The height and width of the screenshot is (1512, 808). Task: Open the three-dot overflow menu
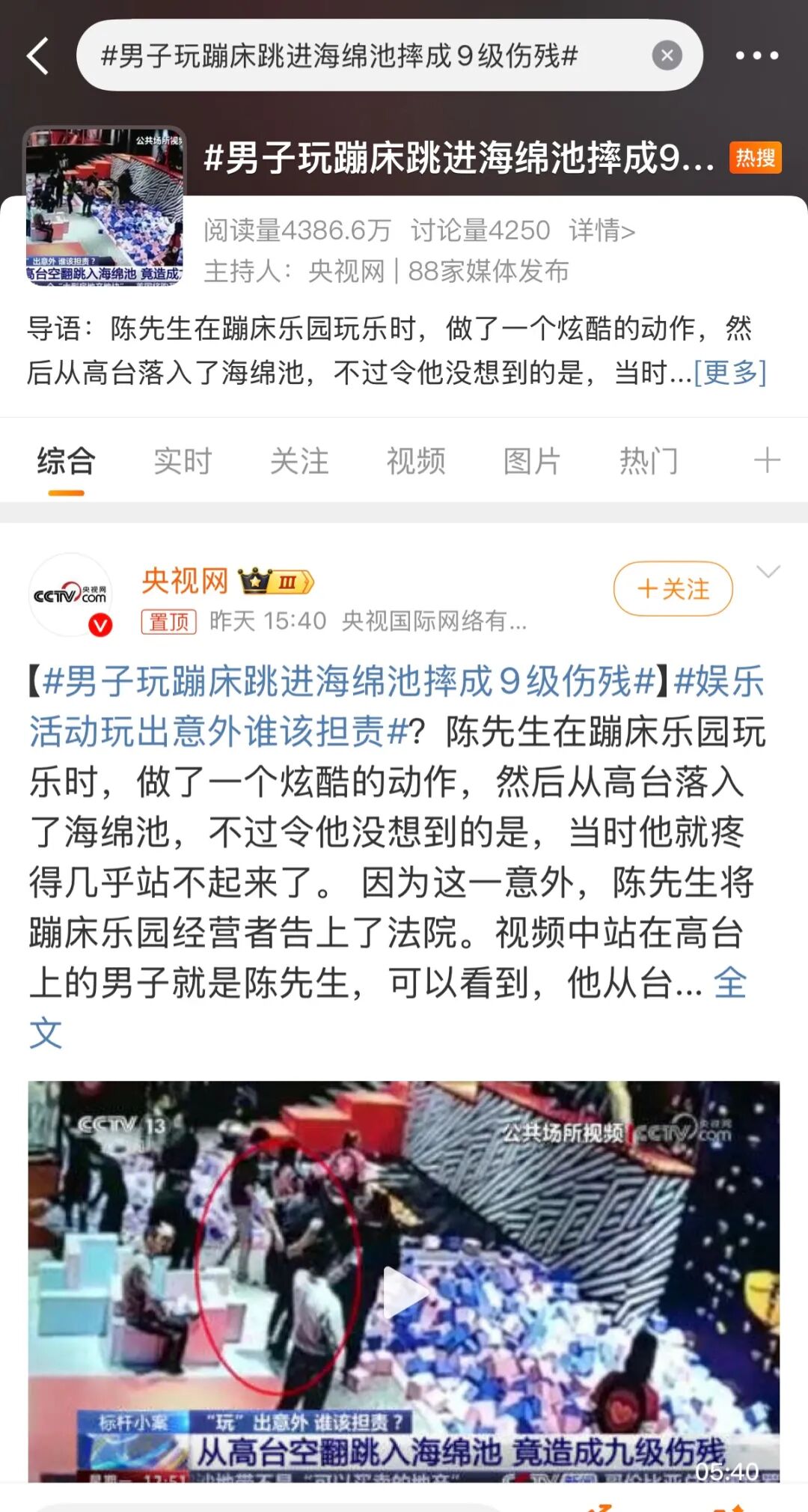(756, 55)
